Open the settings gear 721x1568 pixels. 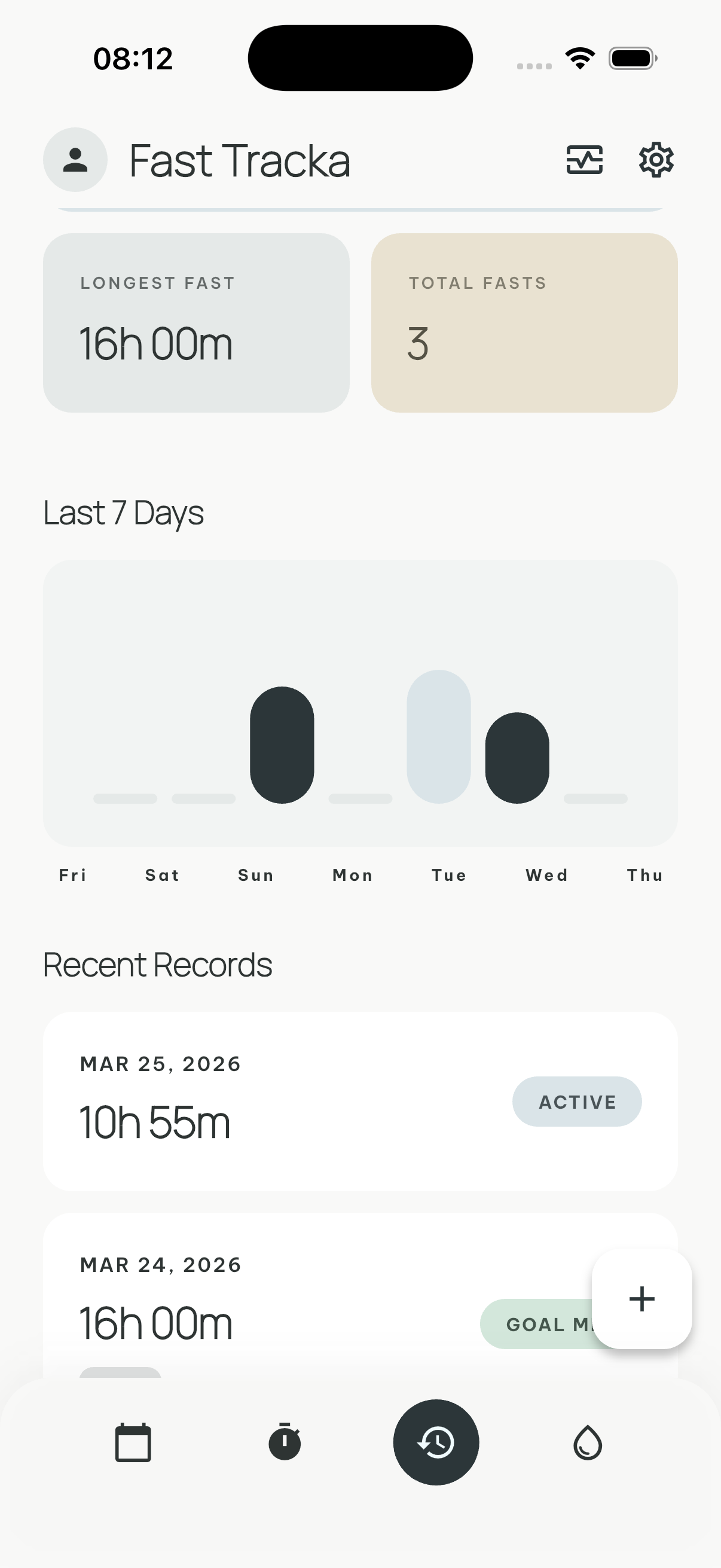[656, 160]
